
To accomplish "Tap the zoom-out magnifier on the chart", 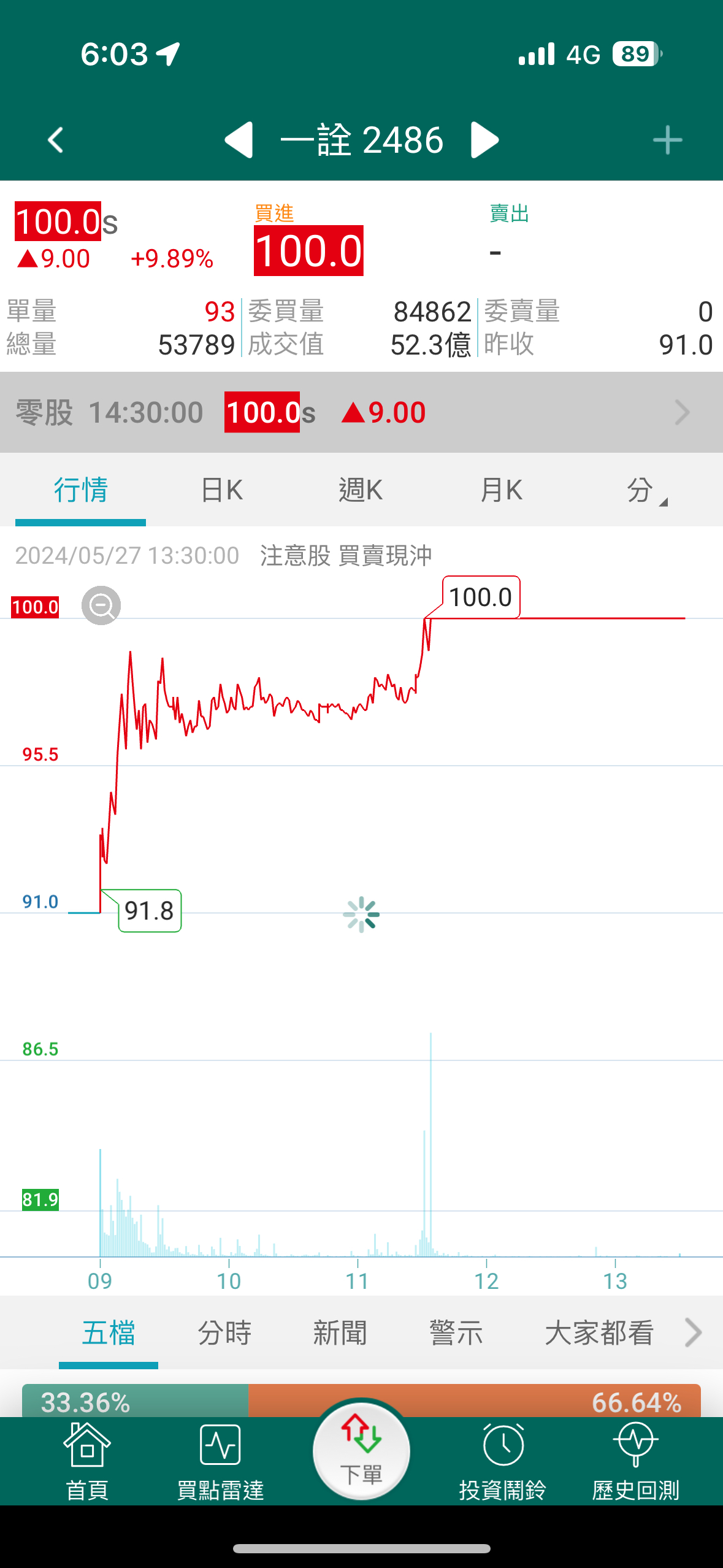I will 101,605.
